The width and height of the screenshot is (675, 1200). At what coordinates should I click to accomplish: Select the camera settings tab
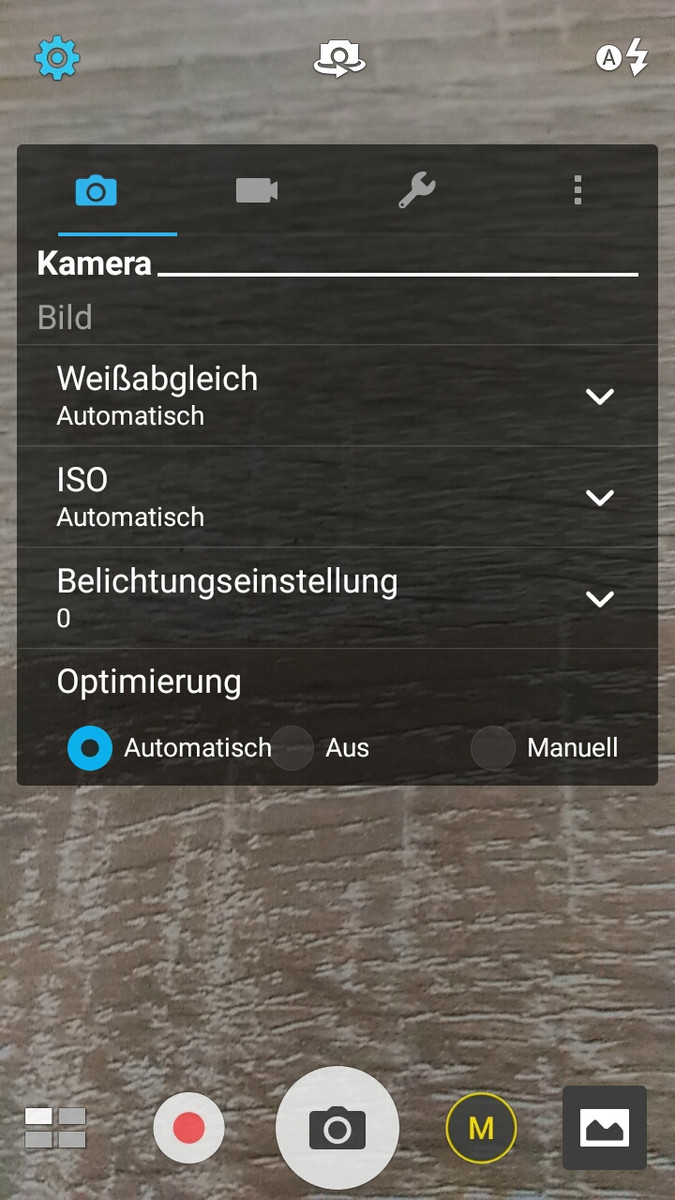[97, 190]
